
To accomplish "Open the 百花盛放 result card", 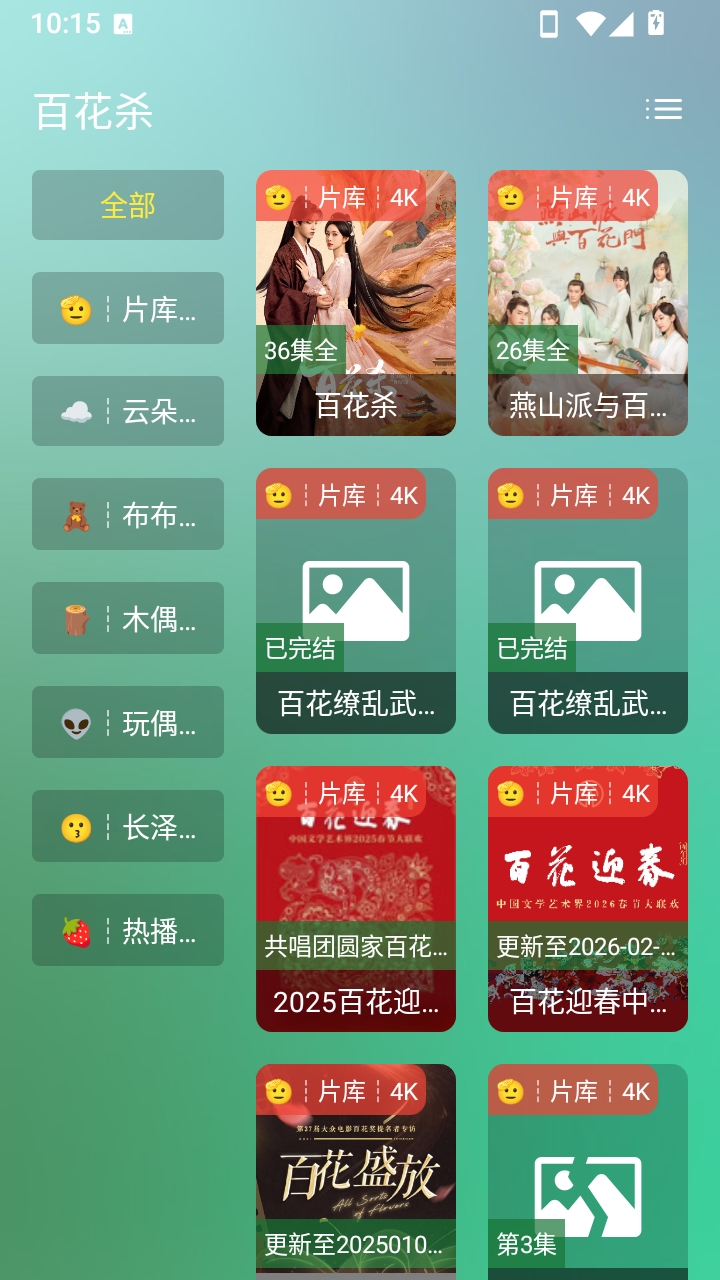I will (x=356, y=1172).
